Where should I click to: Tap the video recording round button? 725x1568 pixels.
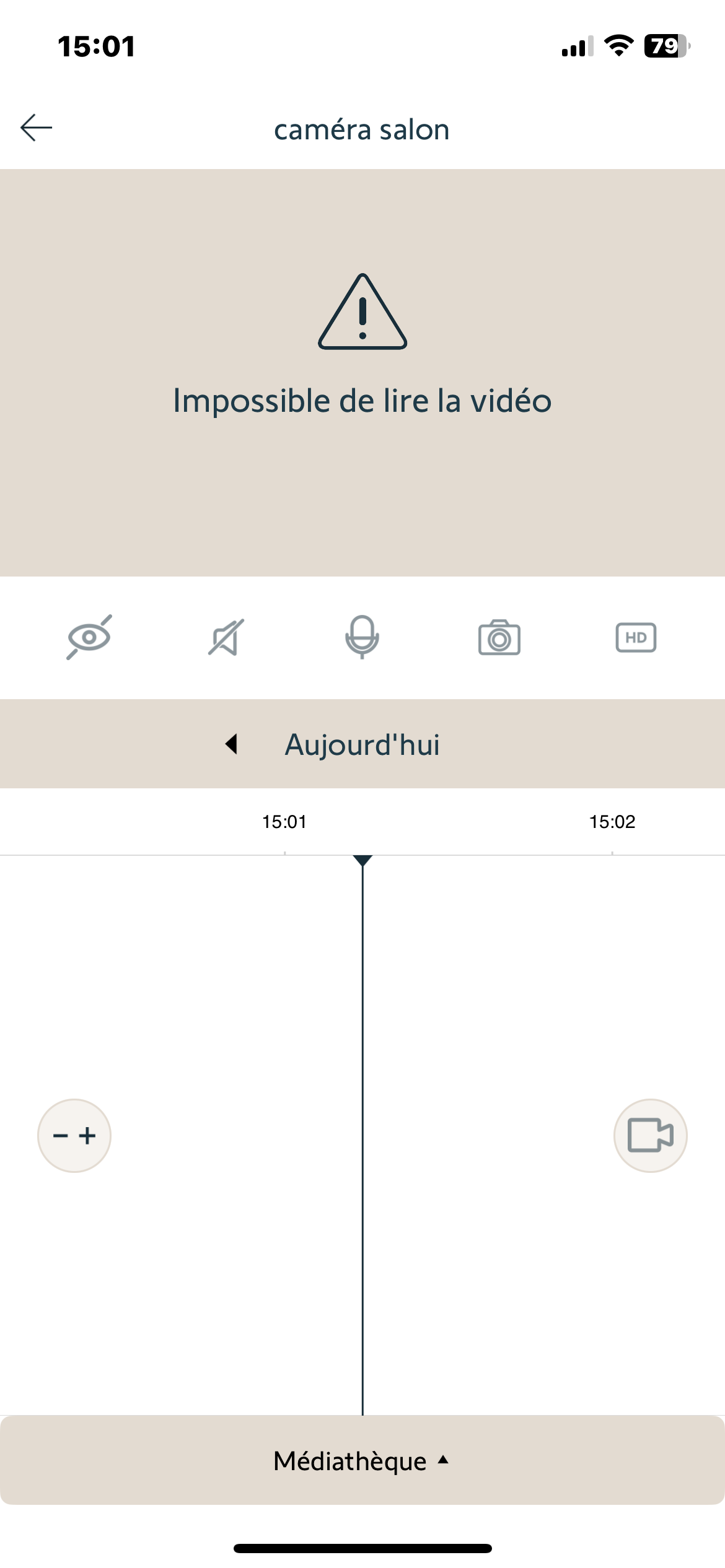(x=650, y=1136)
